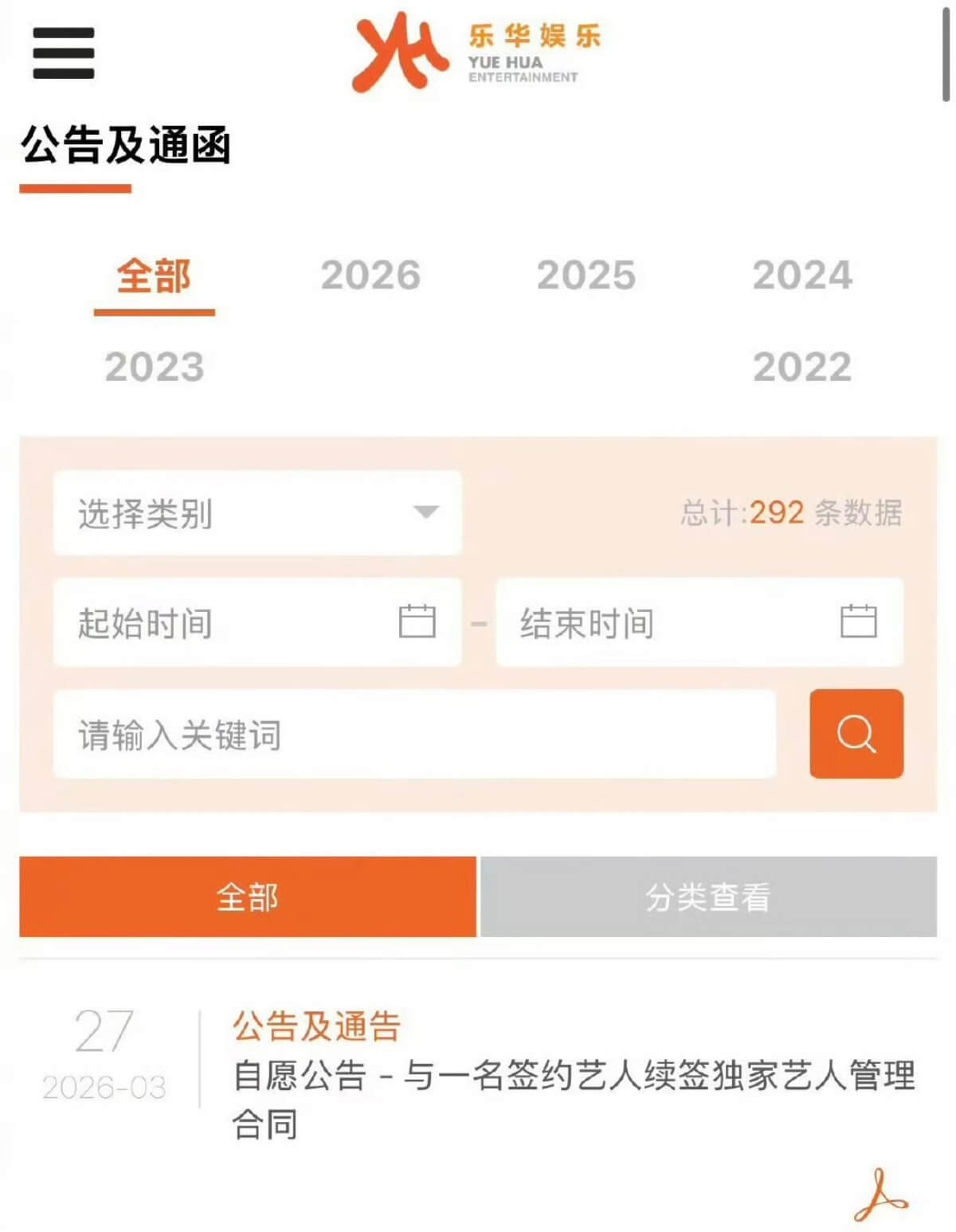
Task: Filter announcements by year 2022
Action: 802,367
